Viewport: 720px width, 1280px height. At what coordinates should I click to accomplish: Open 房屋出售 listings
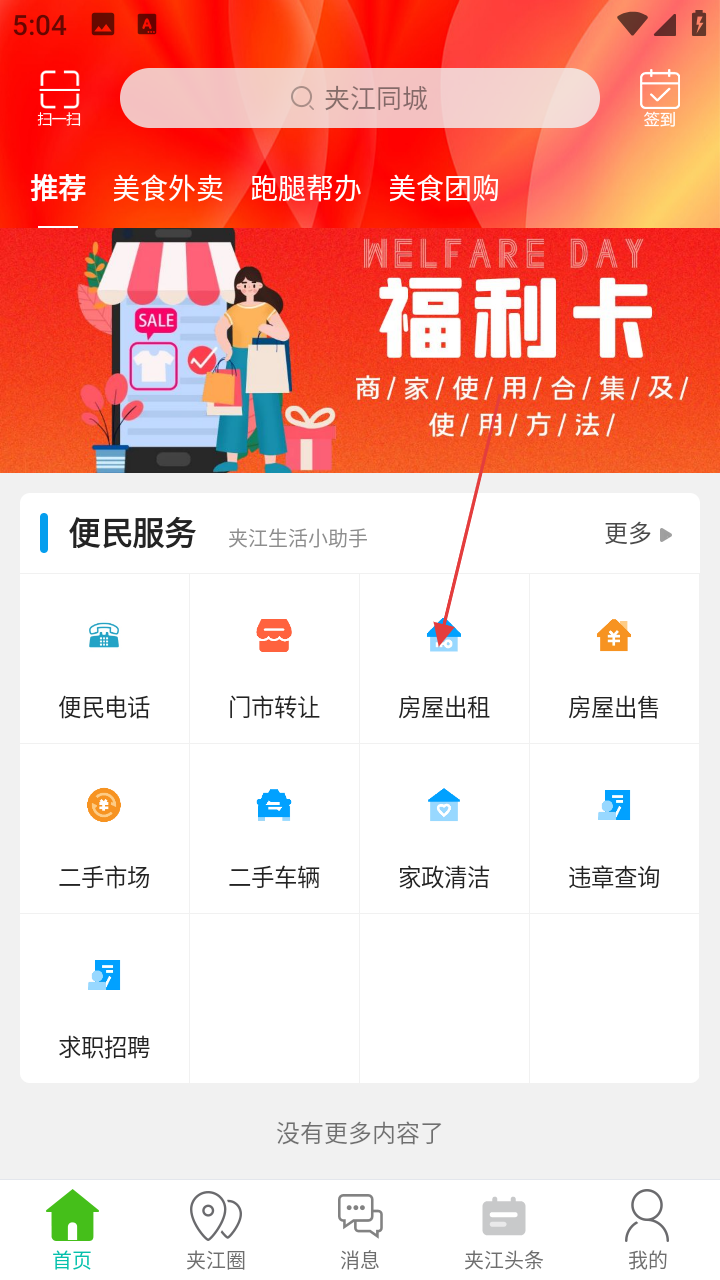click(614, 659)
